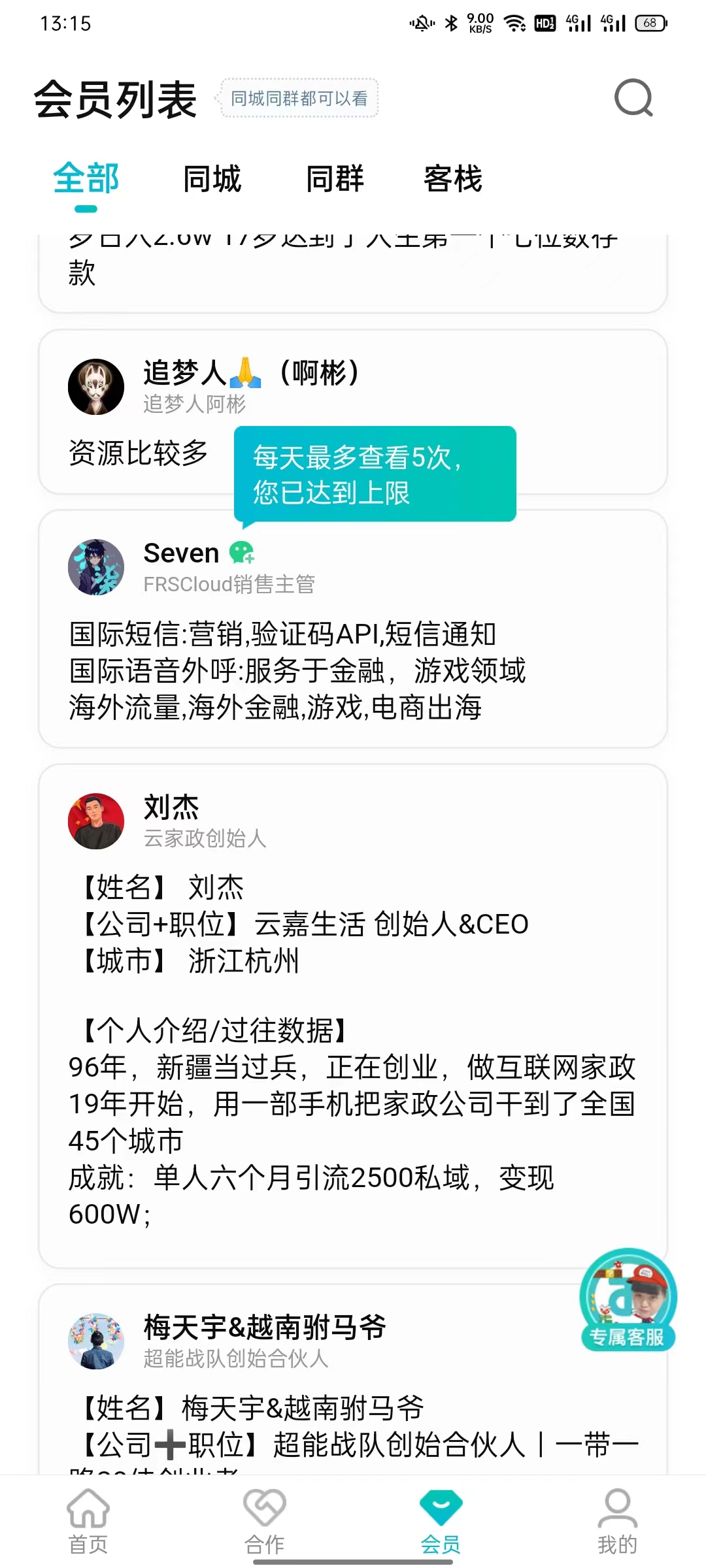Go to the 首页 bottom tab

[88, 1521]
